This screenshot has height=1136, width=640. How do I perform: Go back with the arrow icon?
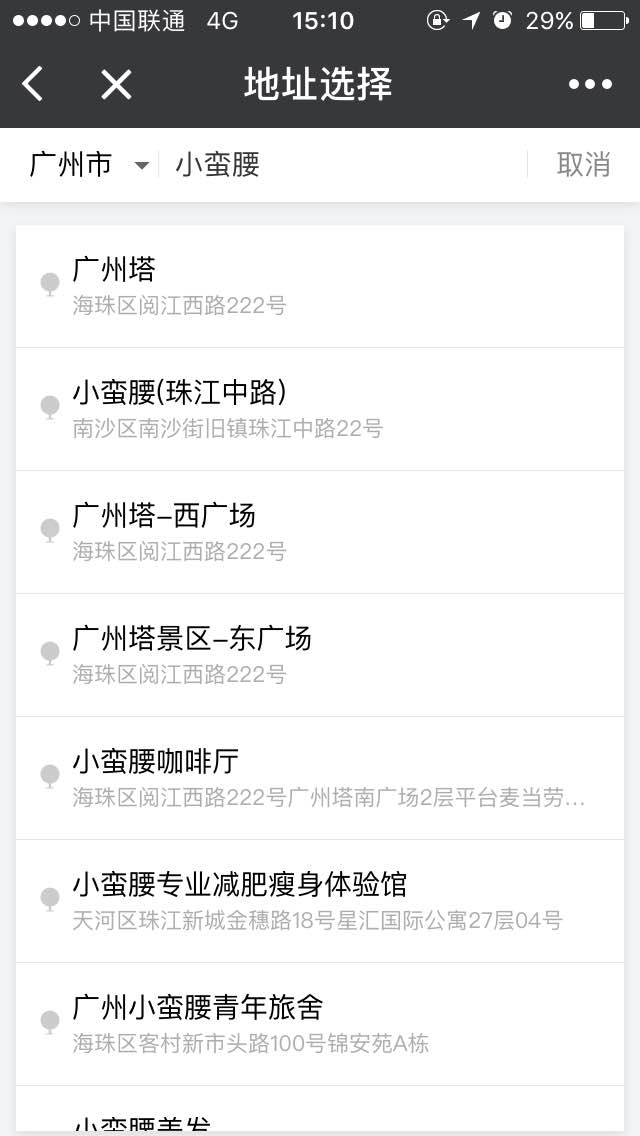pos(33,84)
